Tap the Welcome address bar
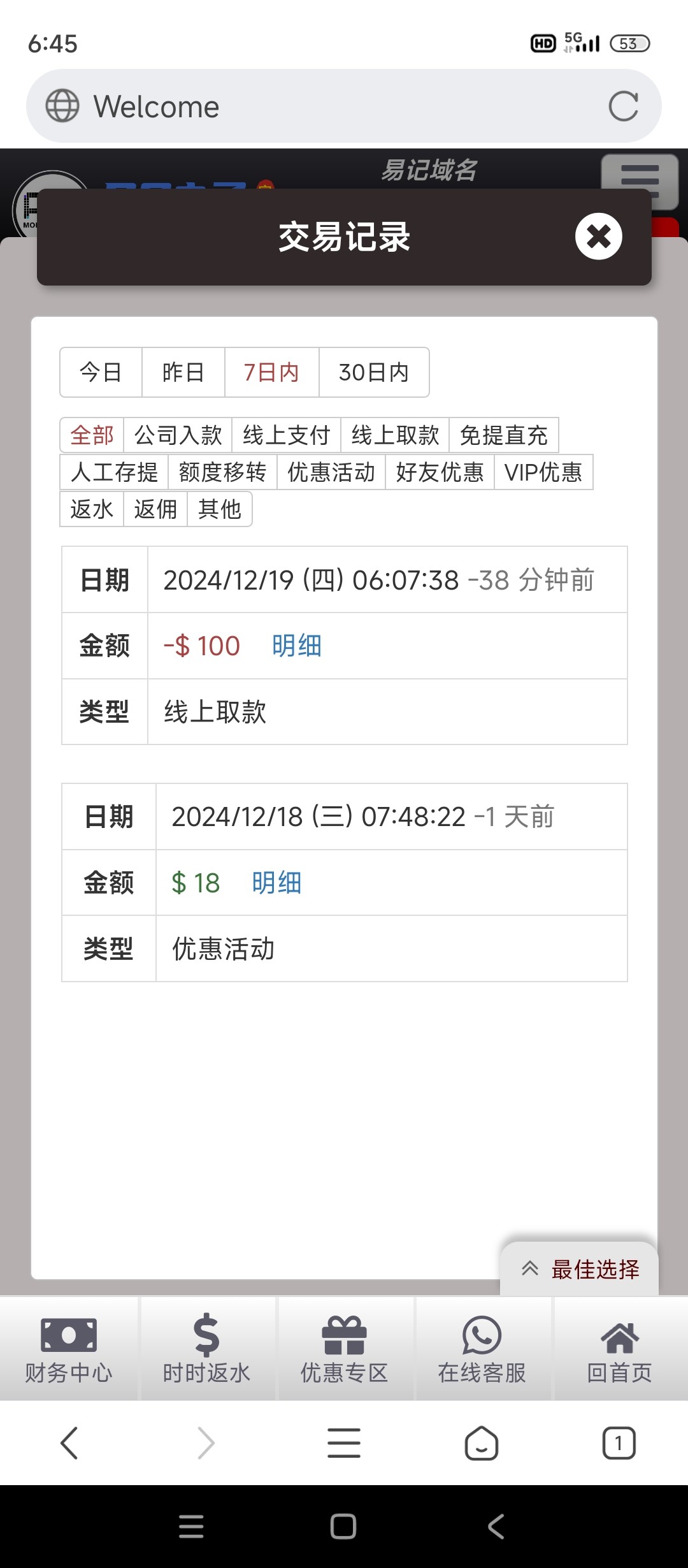This screenshot has width=688, height=1568. (319, 106)
